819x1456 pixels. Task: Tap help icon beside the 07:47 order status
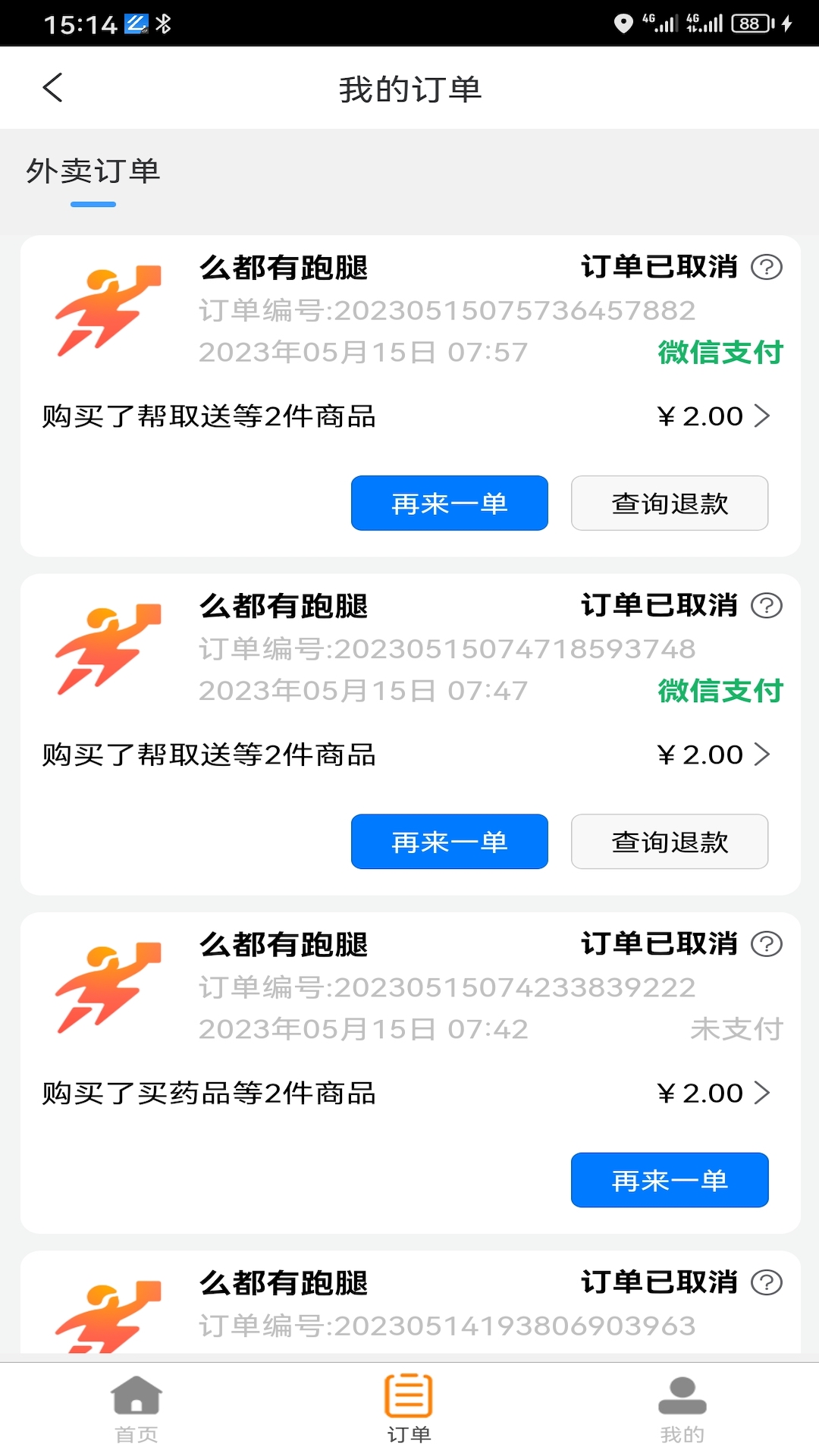click(767, 606)
